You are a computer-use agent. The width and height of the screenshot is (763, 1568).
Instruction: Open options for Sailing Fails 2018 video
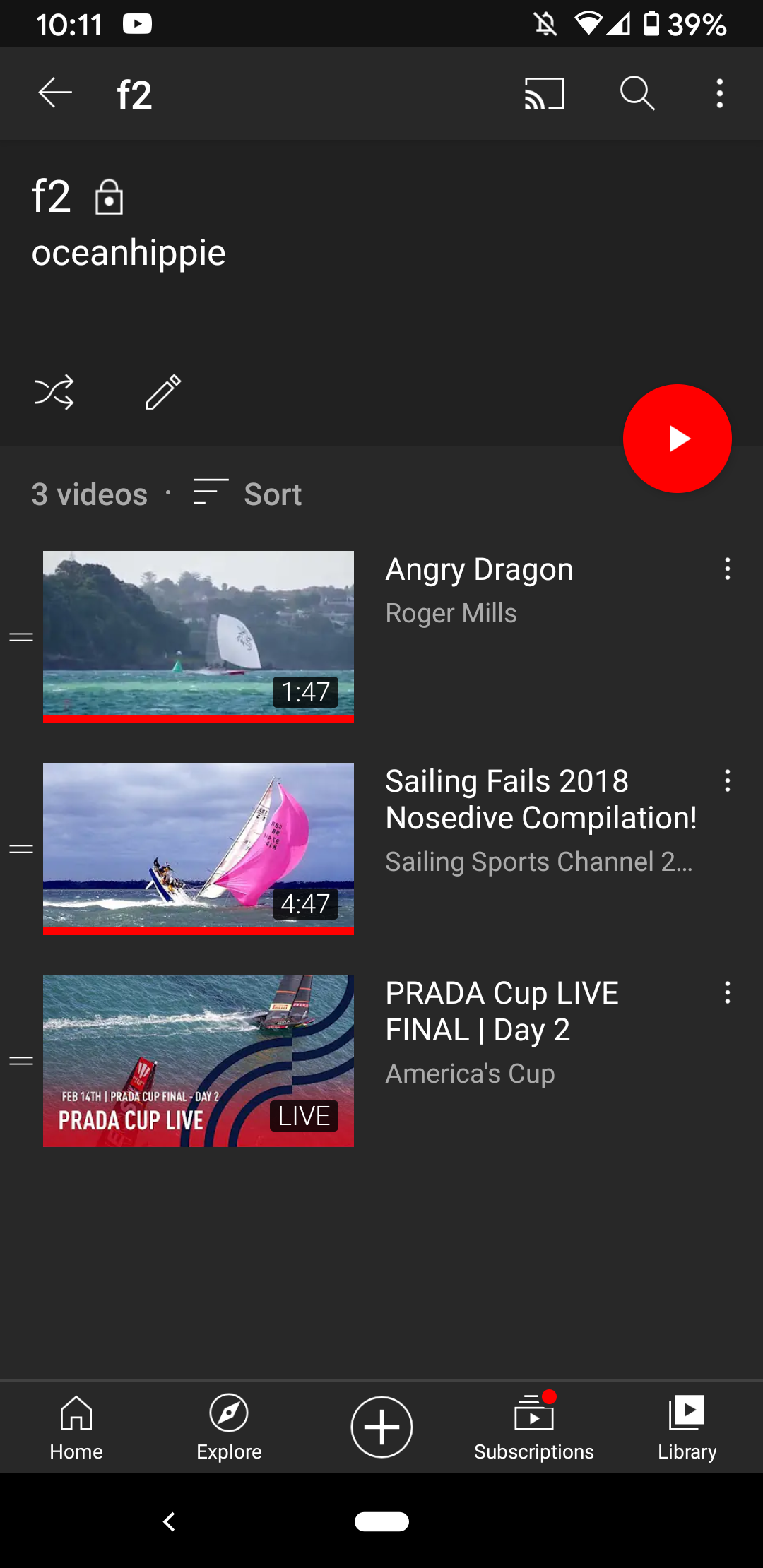tap(727, 781)
